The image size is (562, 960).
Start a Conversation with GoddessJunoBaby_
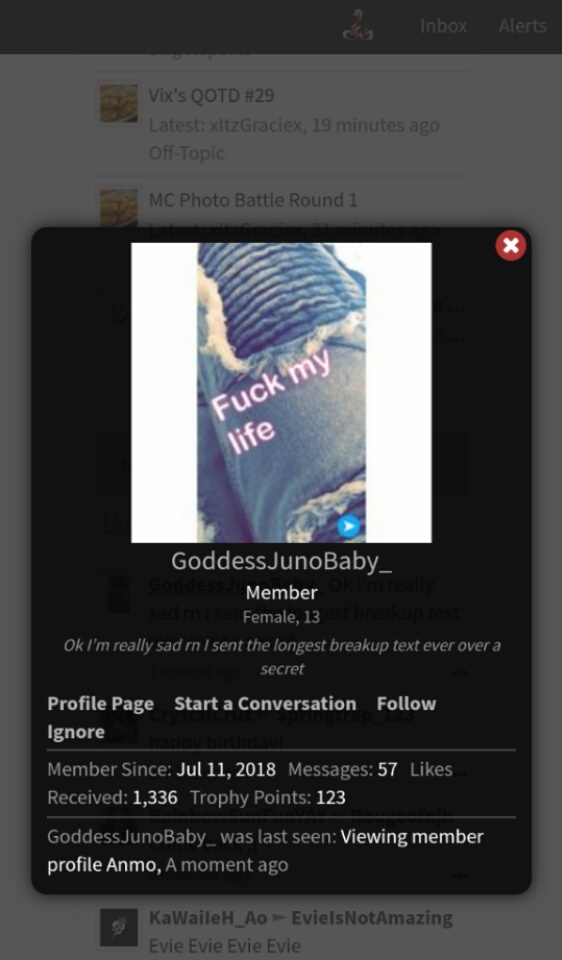265,703
